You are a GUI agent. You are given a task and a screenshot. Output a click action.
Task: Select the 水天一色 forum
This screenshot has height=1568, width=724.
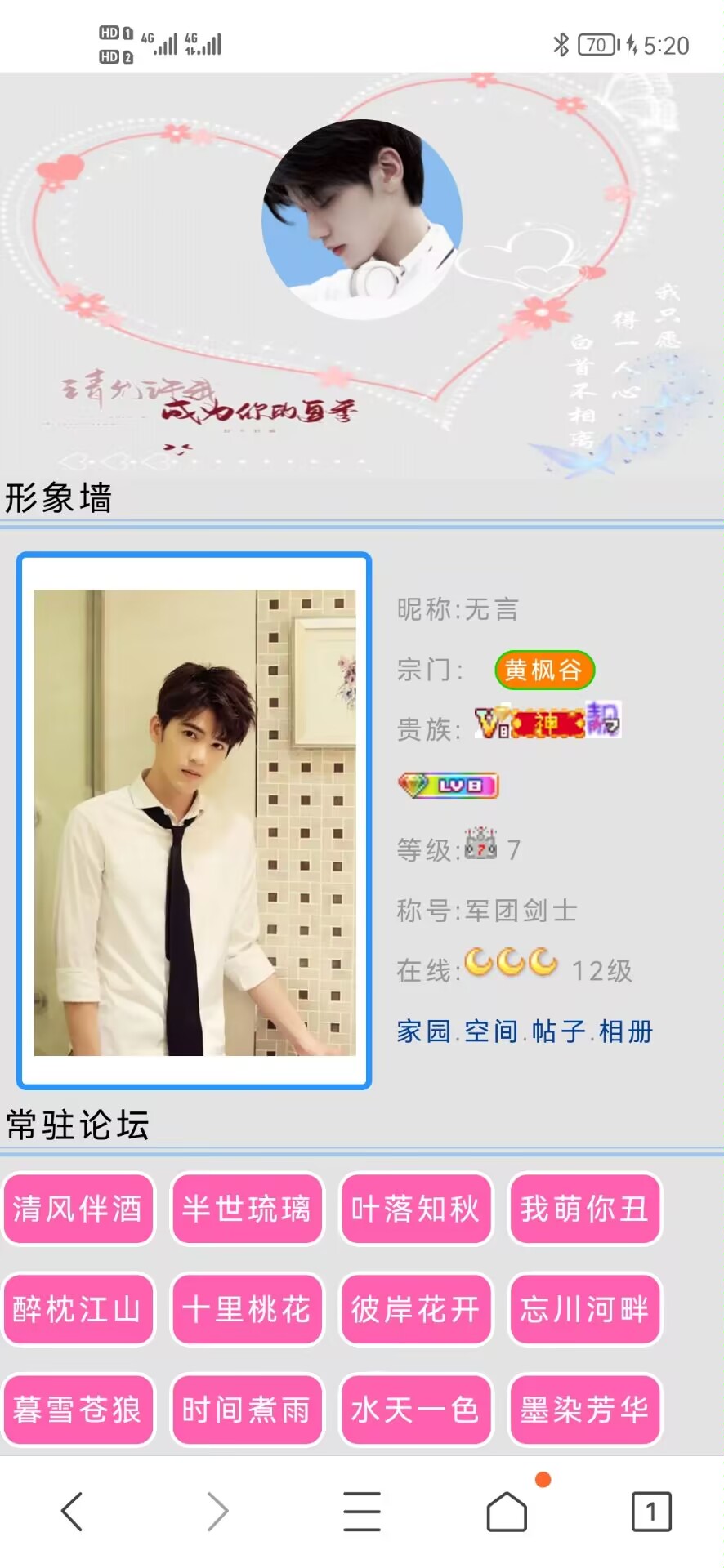pos(416,1410)
